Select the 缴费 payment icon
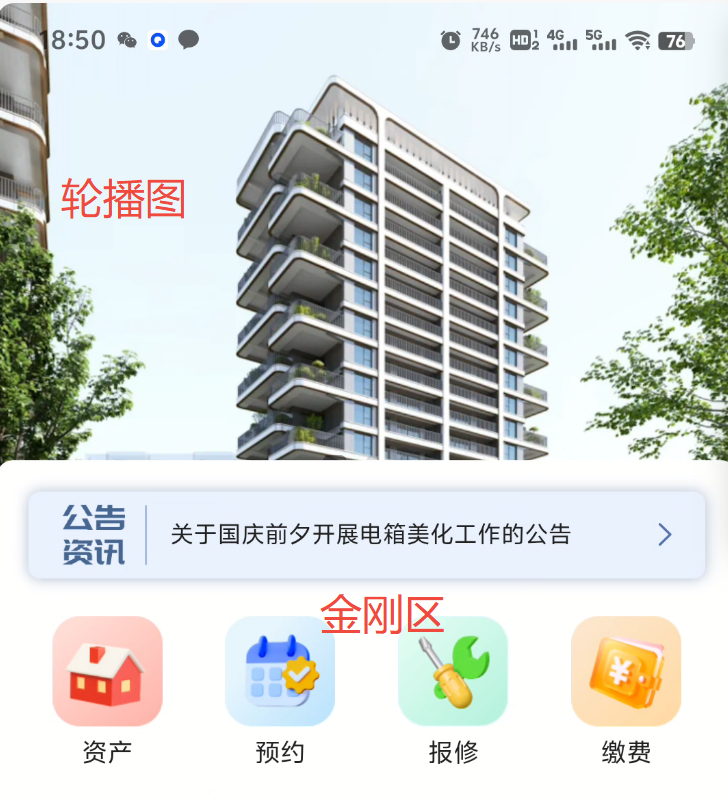The height and width of the screenshot is (800, 728). 626,671
